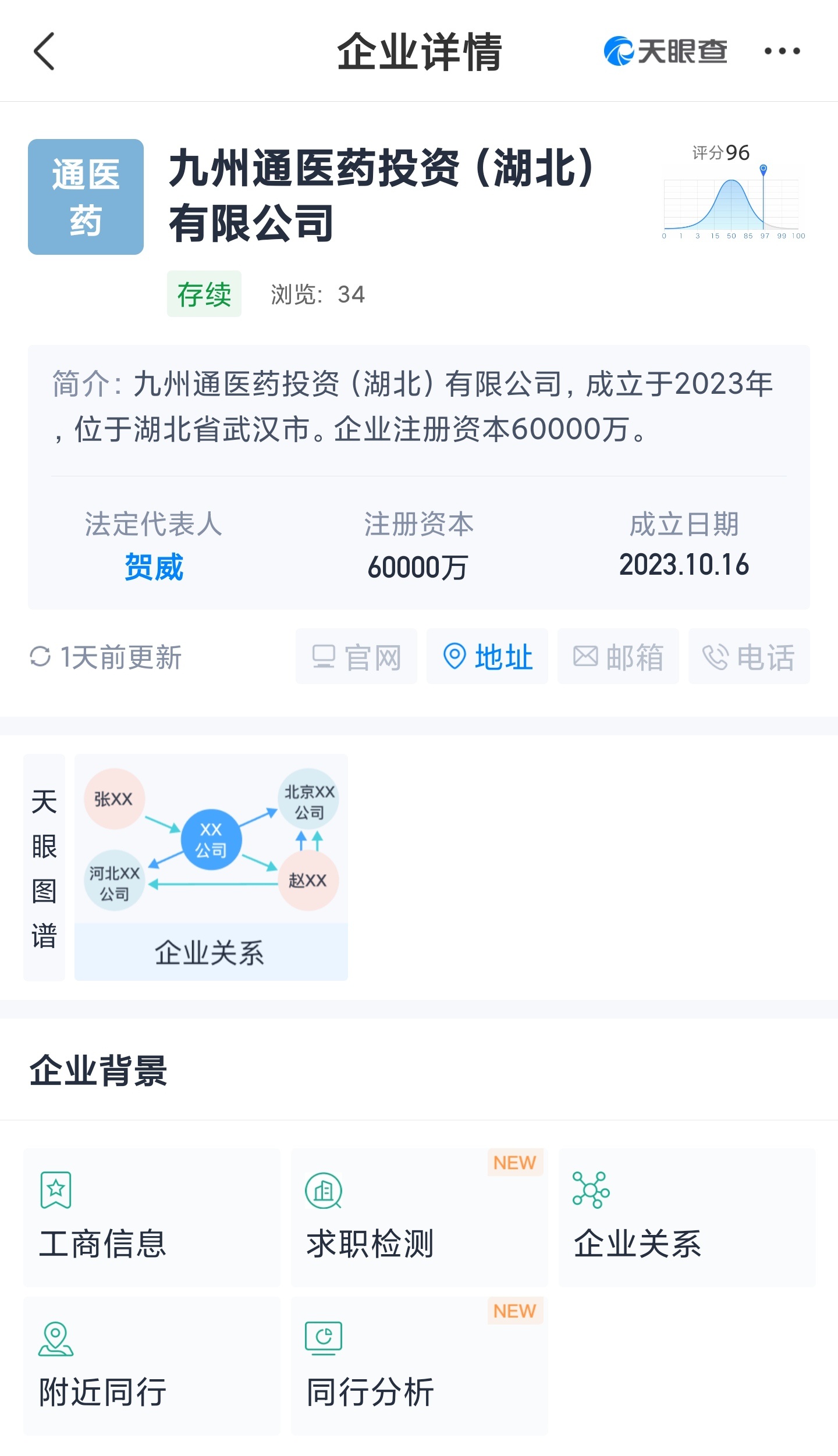The height and width of the screenshot is (1456, 838).
Task: Open the official website button 官网
Action: (356, 657)
